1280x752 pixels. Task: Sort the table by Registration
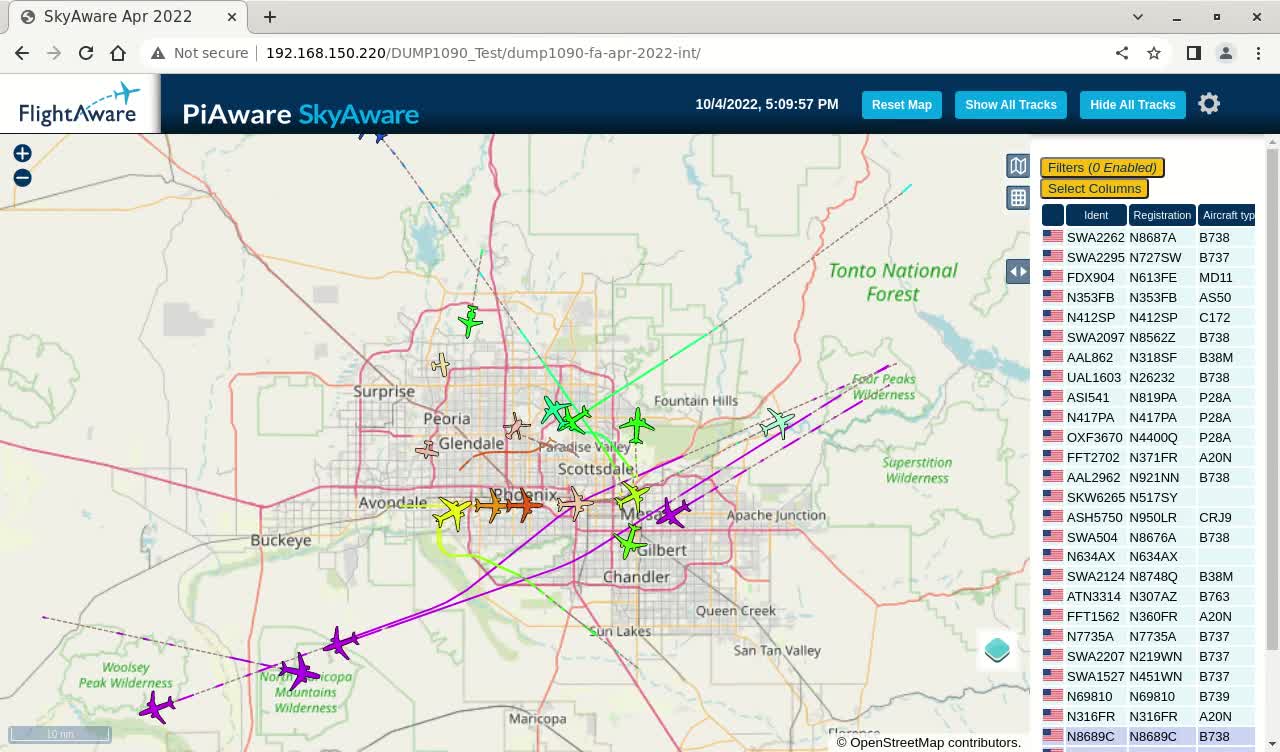click(1162, 215)
